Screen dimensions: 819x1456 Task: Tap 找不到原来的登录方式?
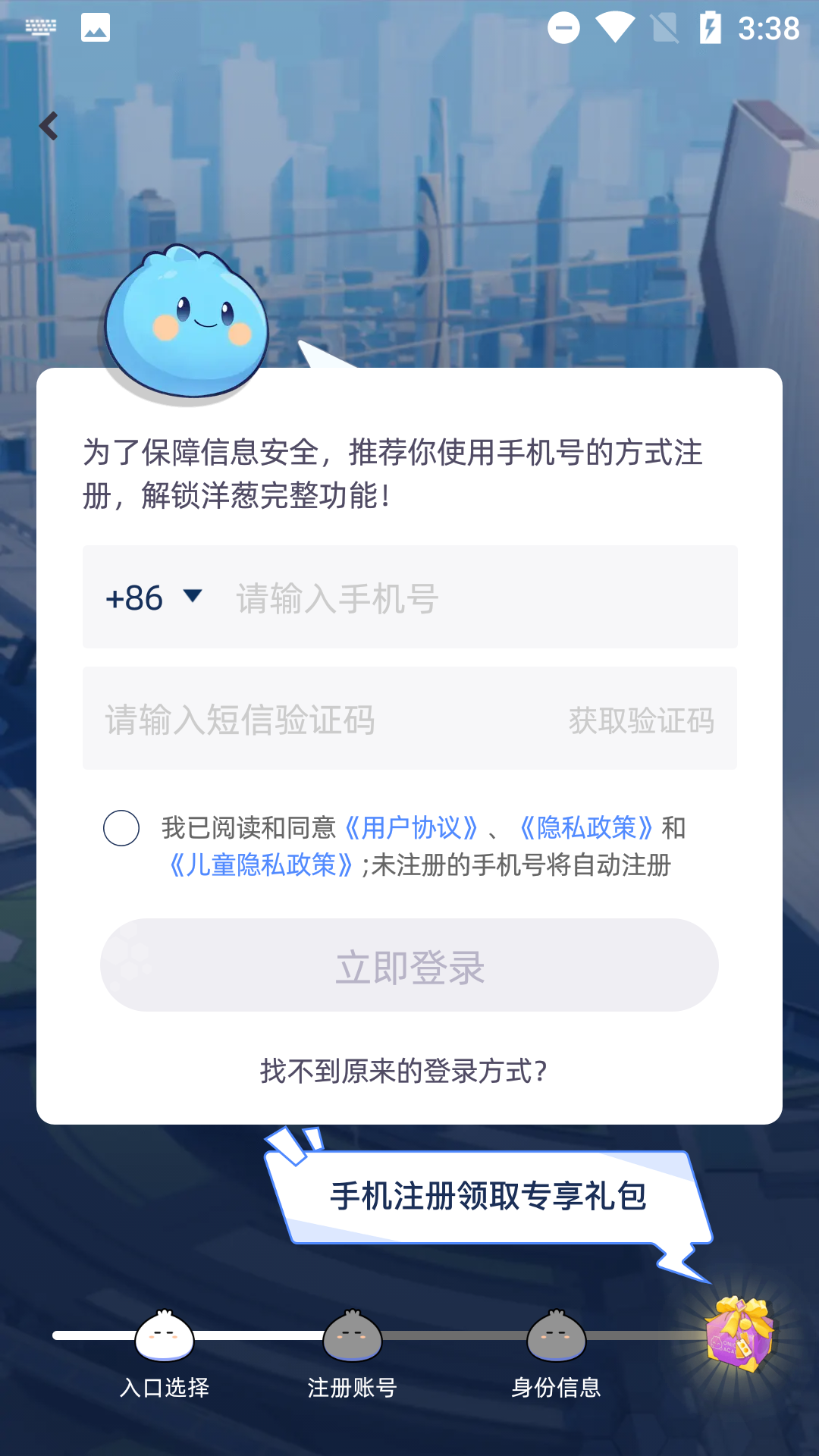click(404, 1071)
